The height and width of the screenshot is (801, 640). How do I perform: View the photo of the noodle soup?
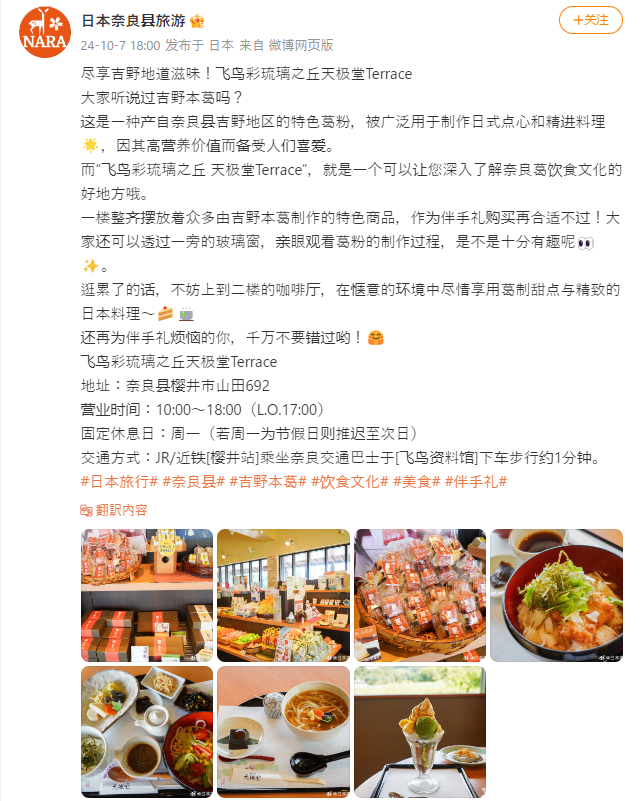click(x=284, y=732)
